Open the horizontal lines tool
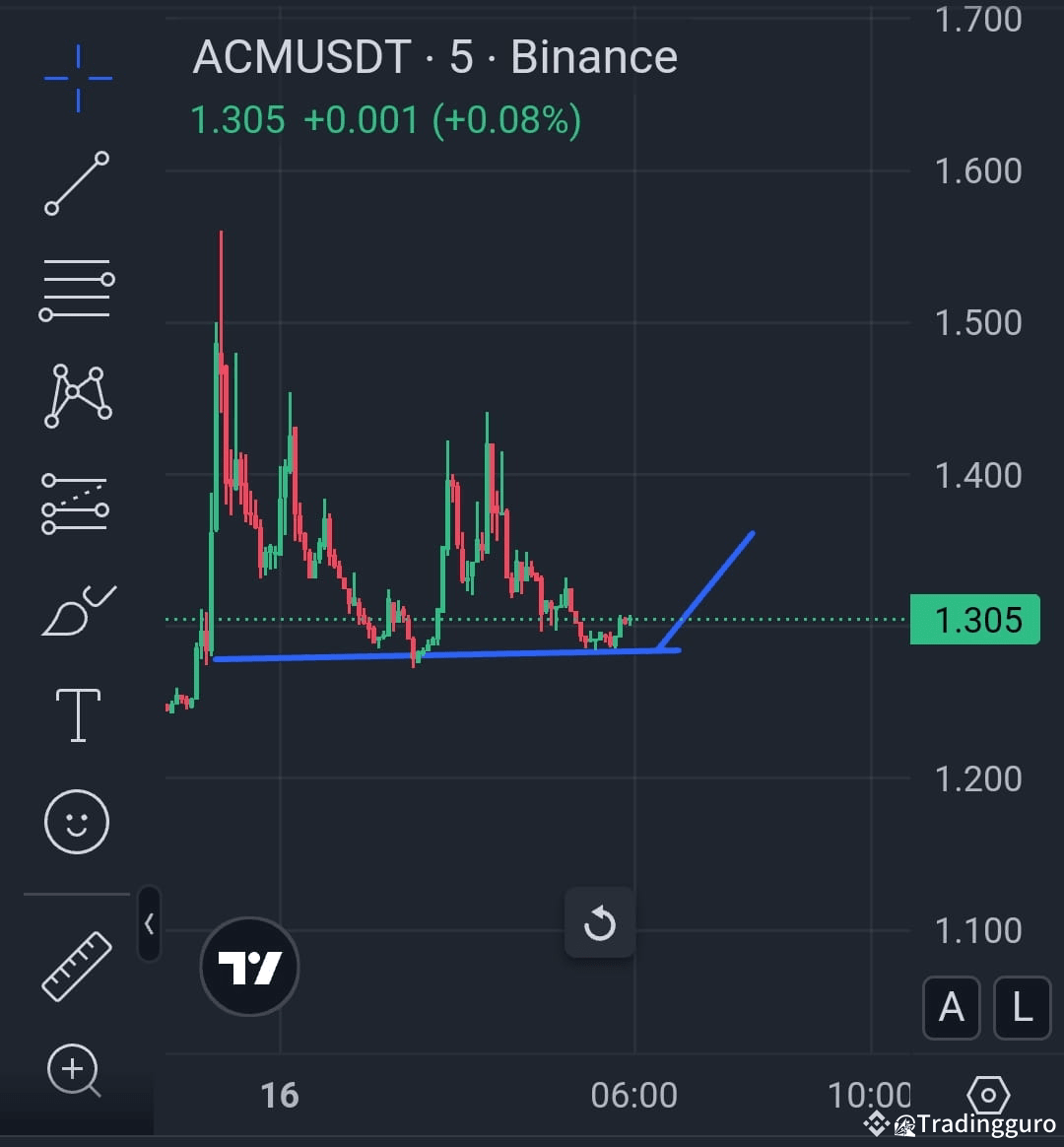The image size is (1064, 1147). coord(77,289)
